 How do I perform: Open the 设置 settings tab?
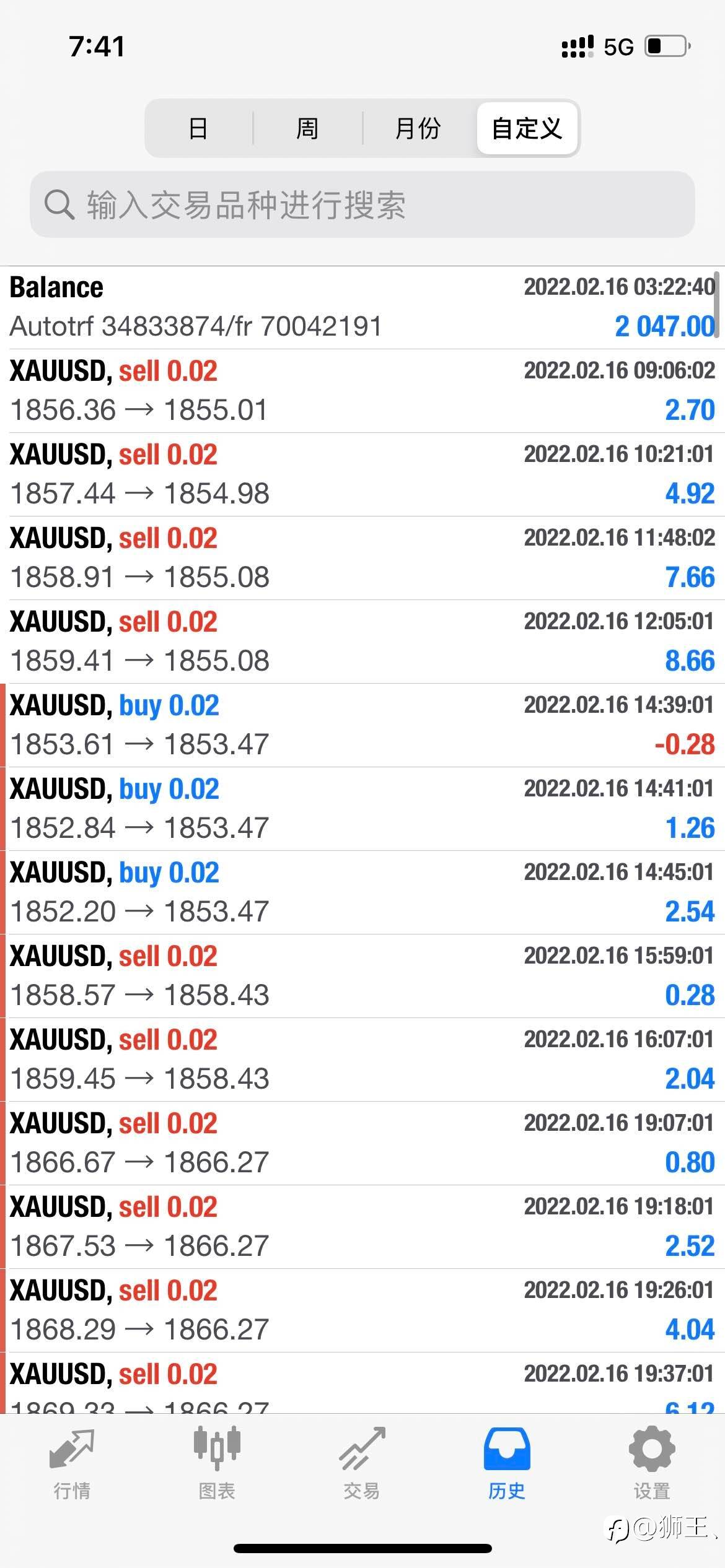tap(652, 1464)
